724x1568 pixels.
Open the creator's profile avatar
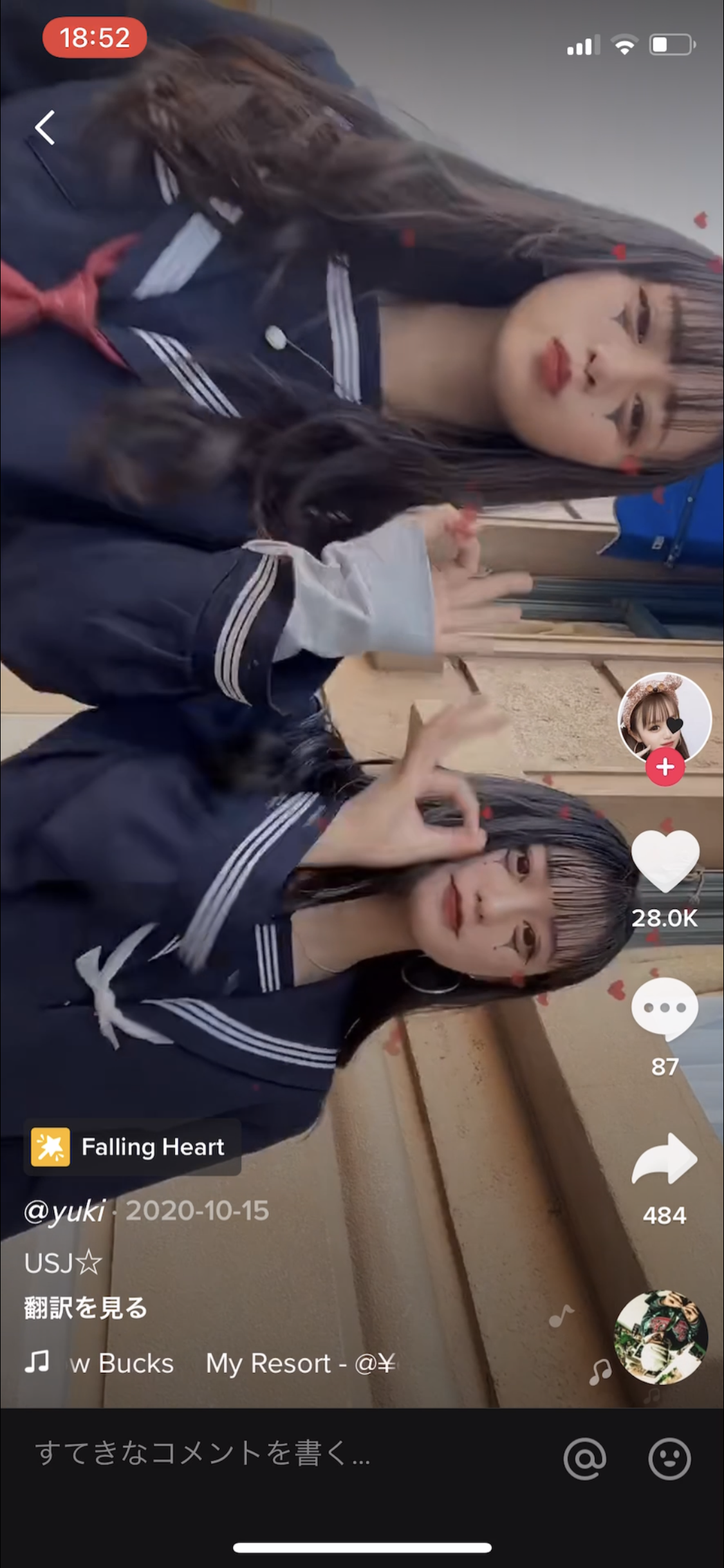(664, 716)
